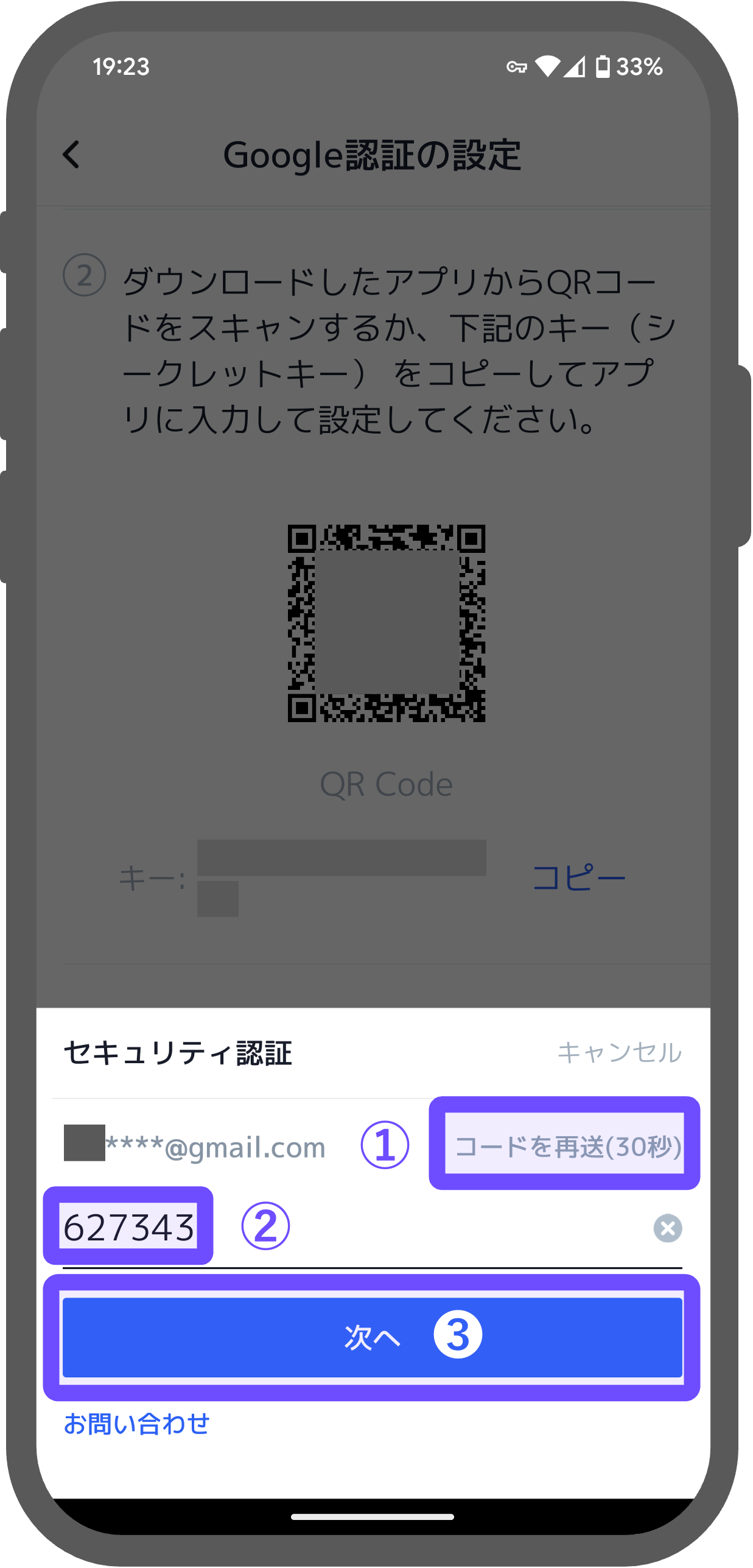Cancel the security verification sheet

619,1052
